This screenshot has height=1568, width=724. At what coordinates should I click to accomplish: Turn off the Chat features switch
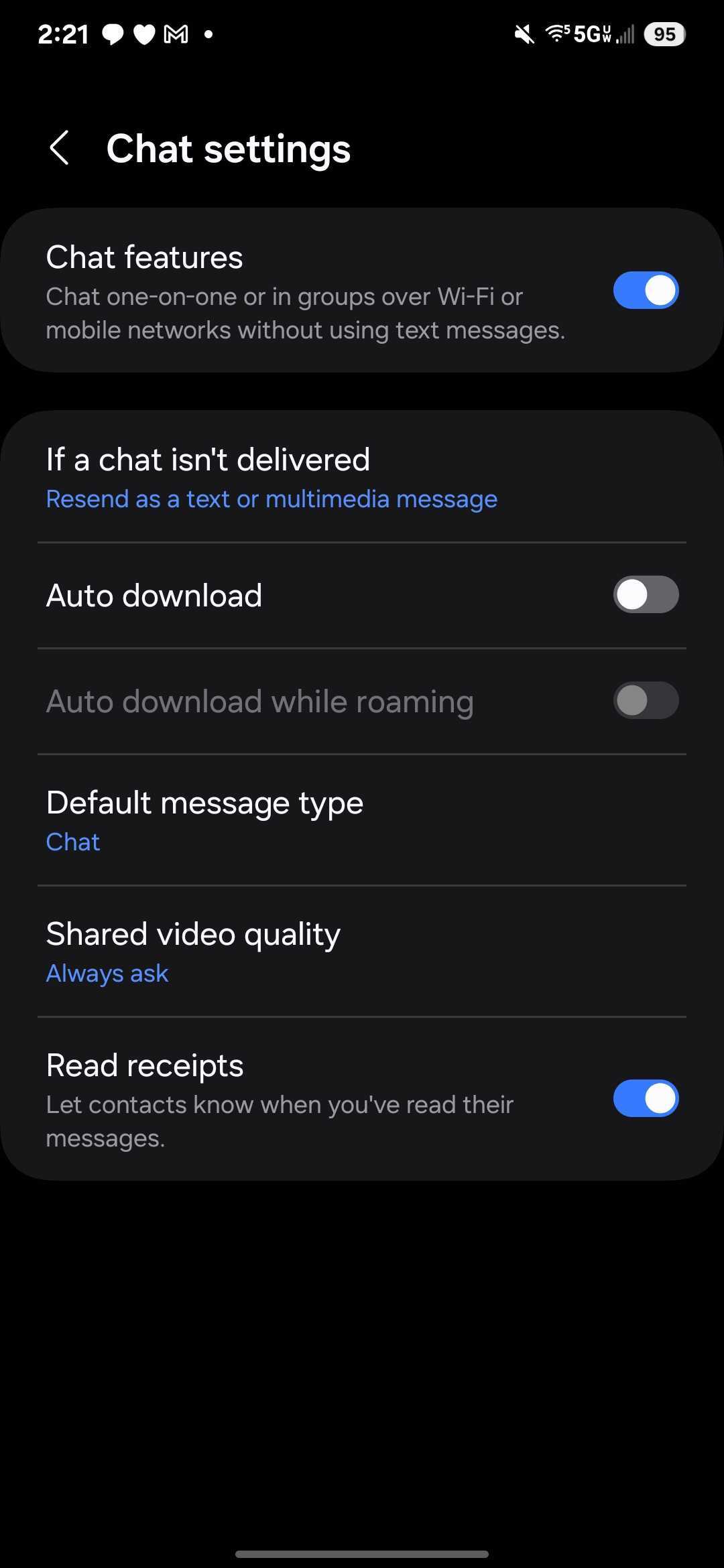coord(646,290)
